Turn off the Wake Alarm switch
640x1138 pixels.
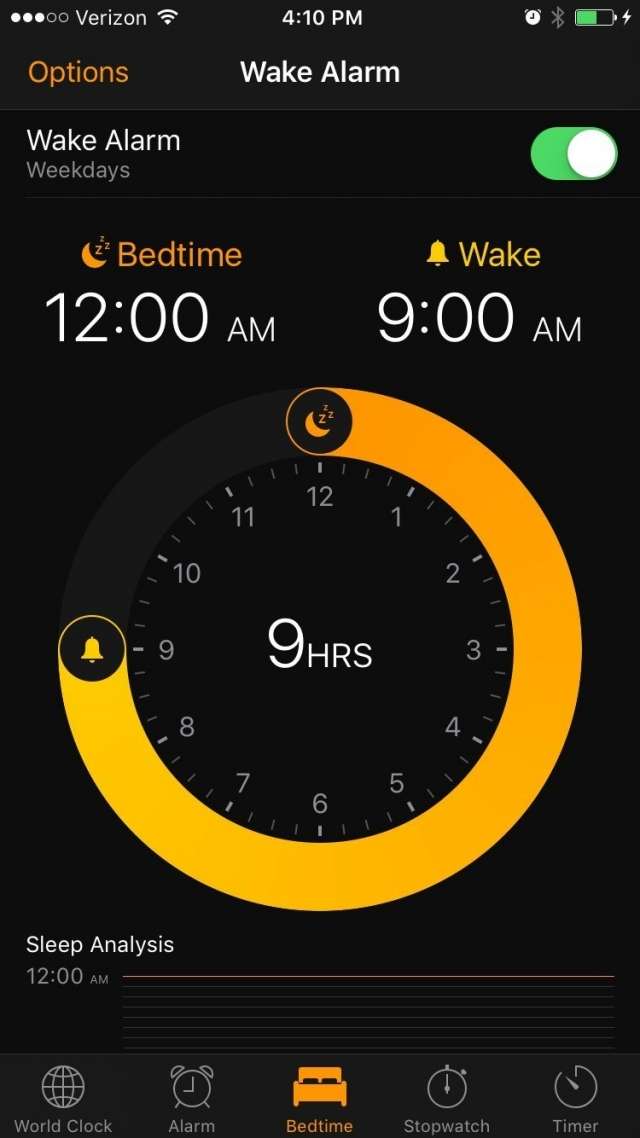click(573, 153)
